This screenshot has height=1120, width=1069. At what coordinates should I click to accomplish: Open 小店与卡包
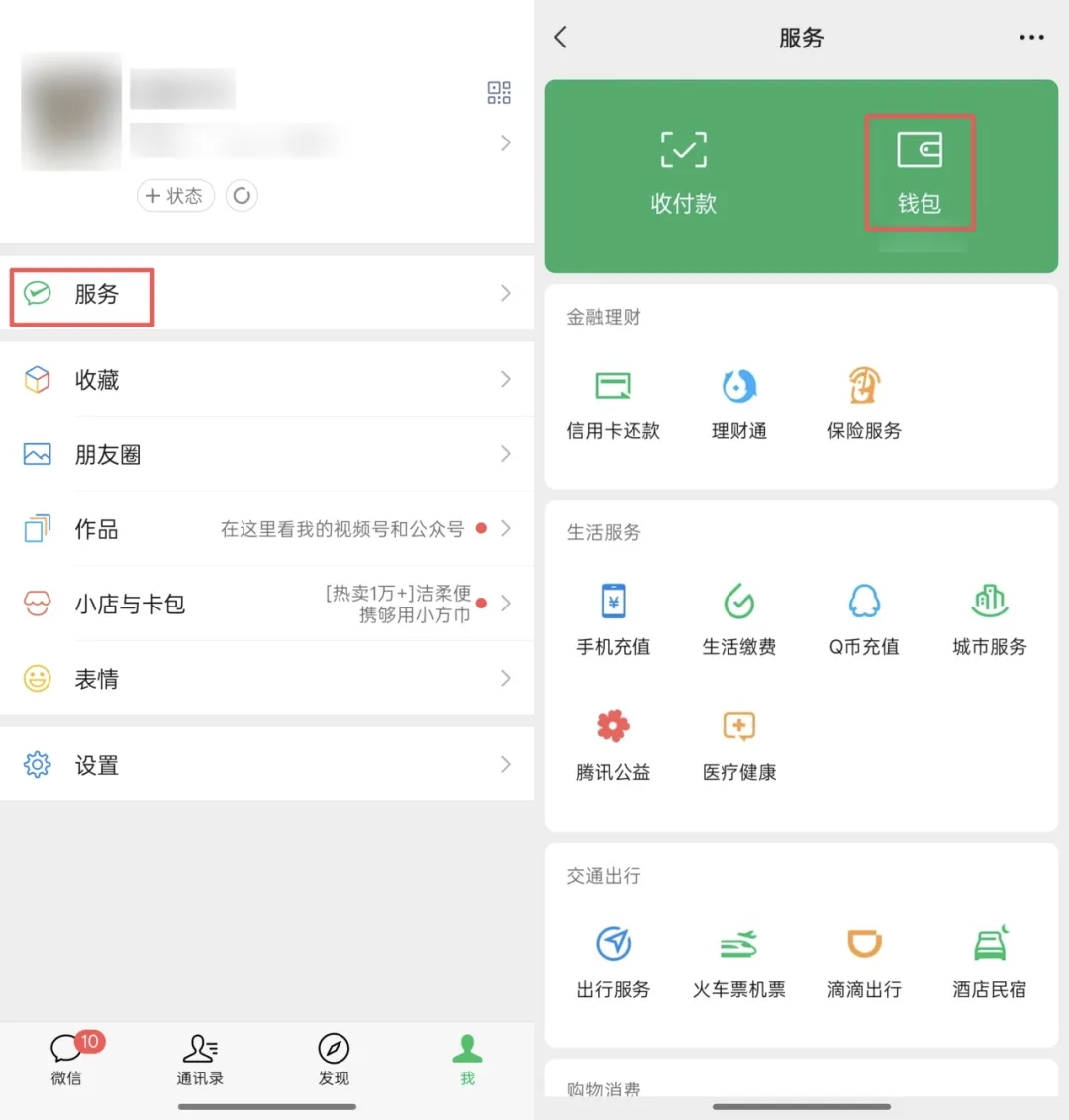click(x=267, y=604)
